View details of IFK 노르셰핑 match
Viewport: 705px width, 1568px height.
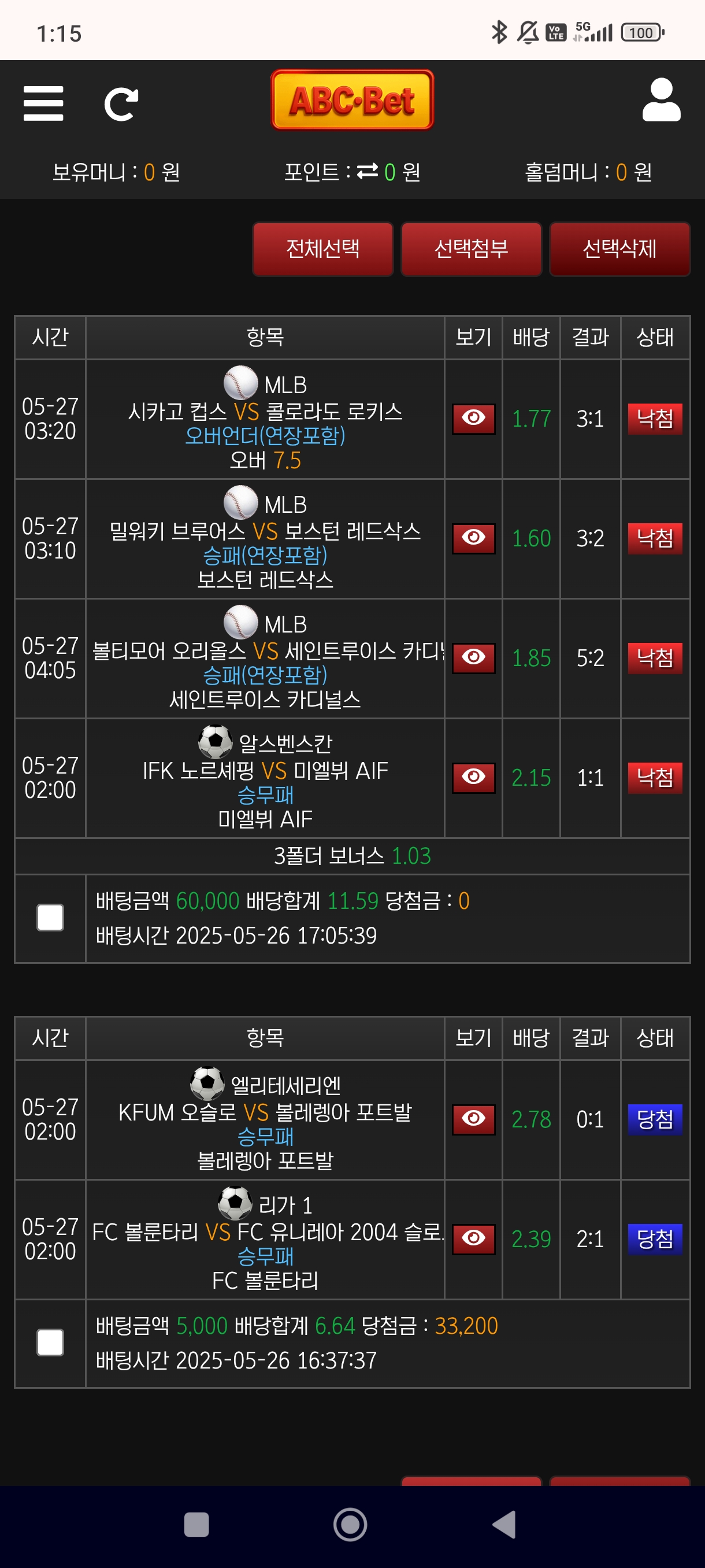pos(473,777)
